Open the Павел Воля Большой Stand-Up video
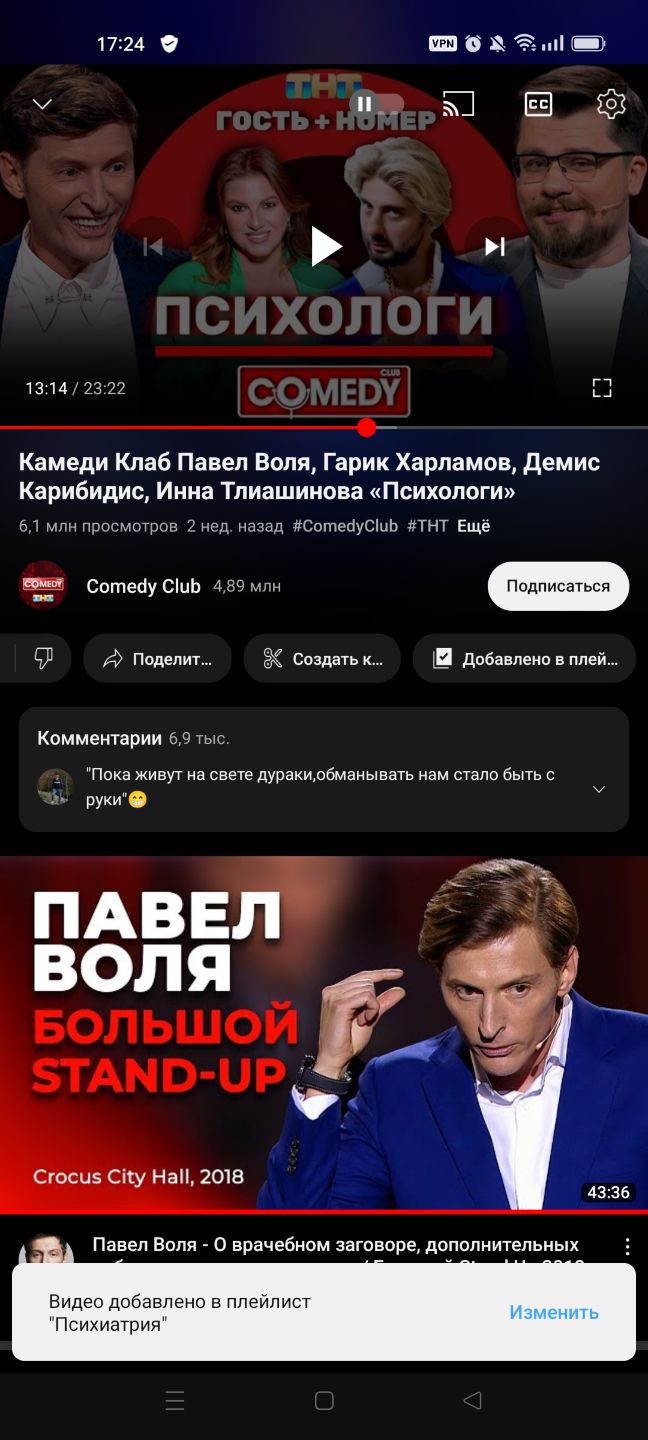The width and height of the screenshot is (648, 1440). tap(324, 1035)
